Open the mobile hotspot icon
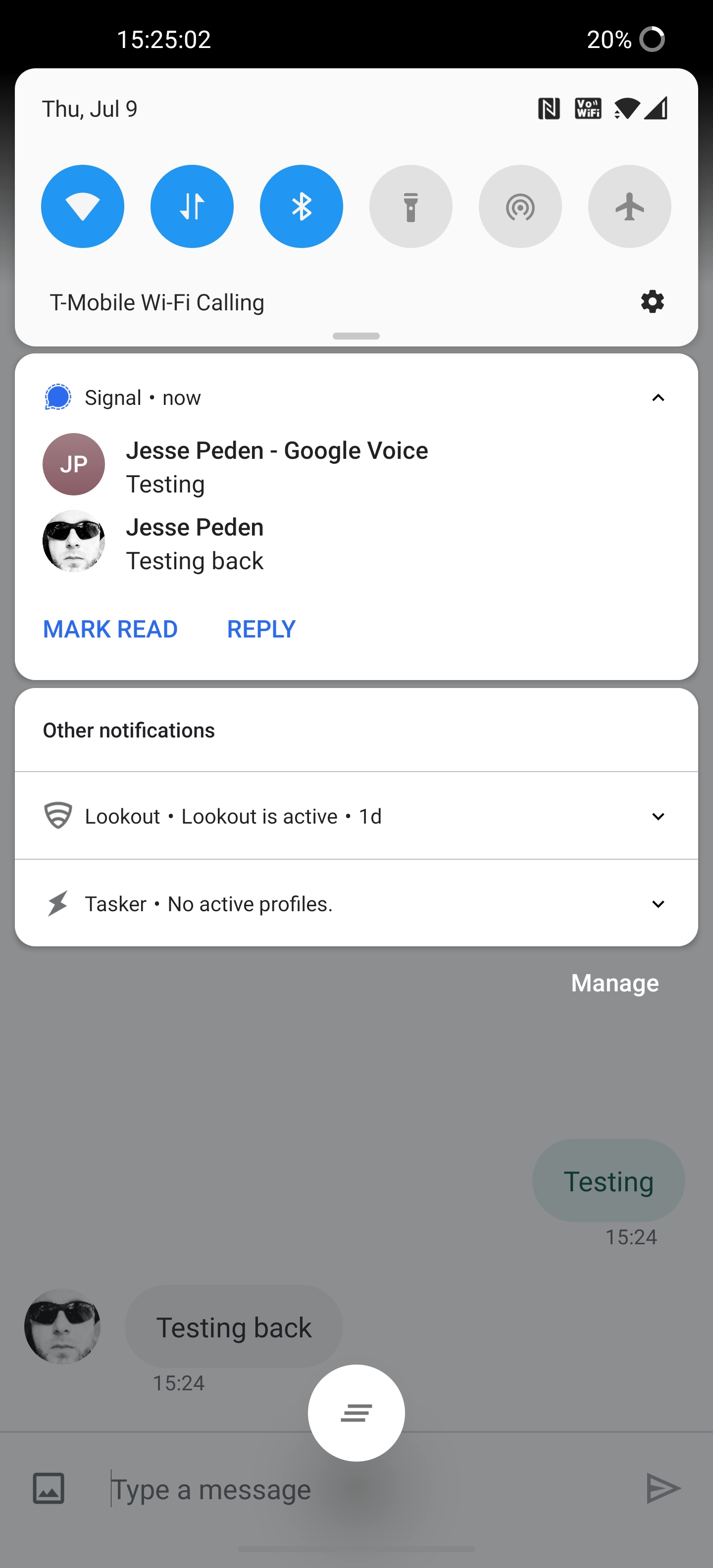The image size is (713, 1568). 520,206
